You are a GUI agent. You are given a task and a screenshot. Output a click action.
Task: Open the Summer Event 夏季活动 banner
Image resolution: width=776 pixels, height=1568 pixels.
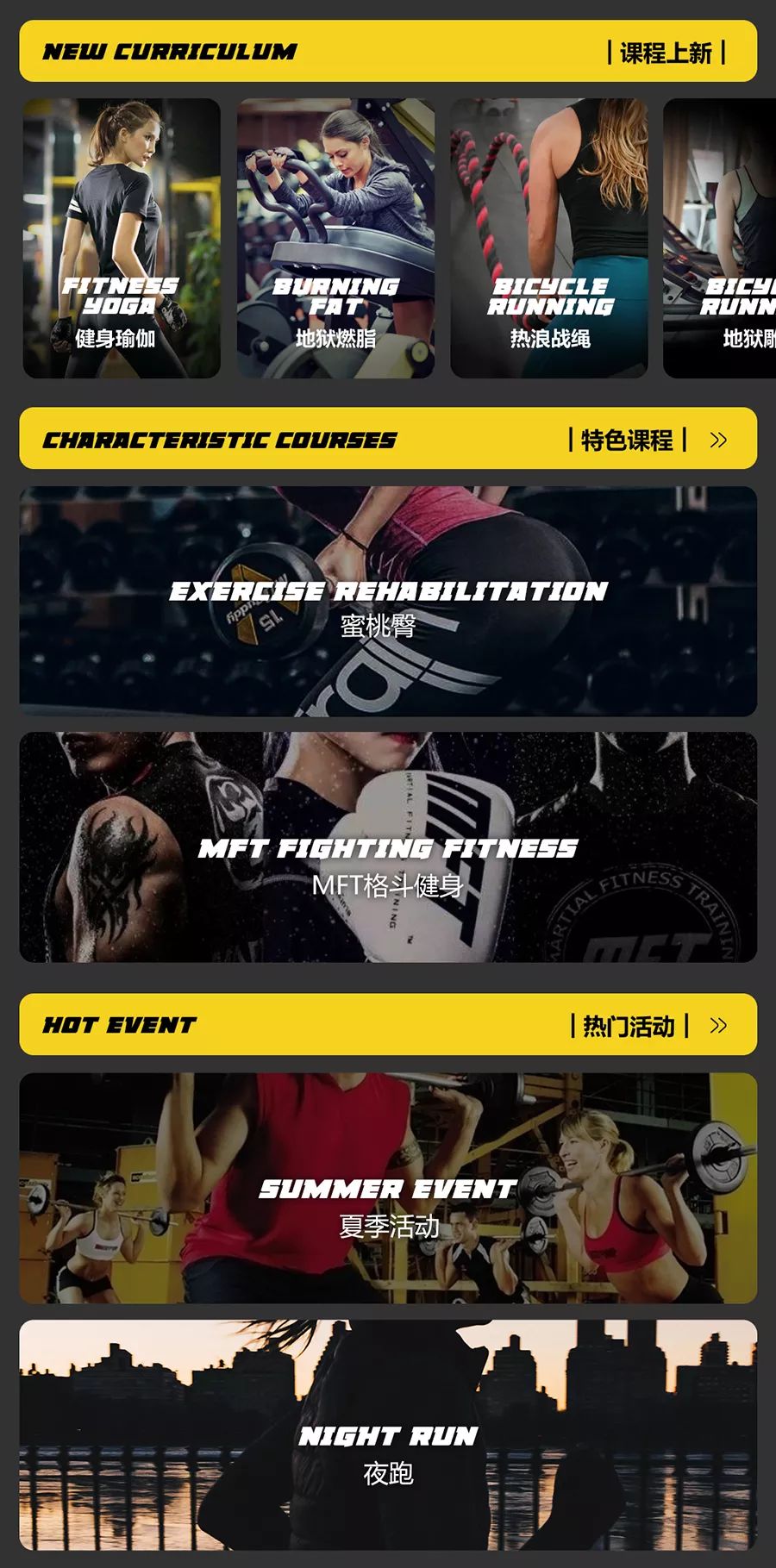coord(388,1188)
